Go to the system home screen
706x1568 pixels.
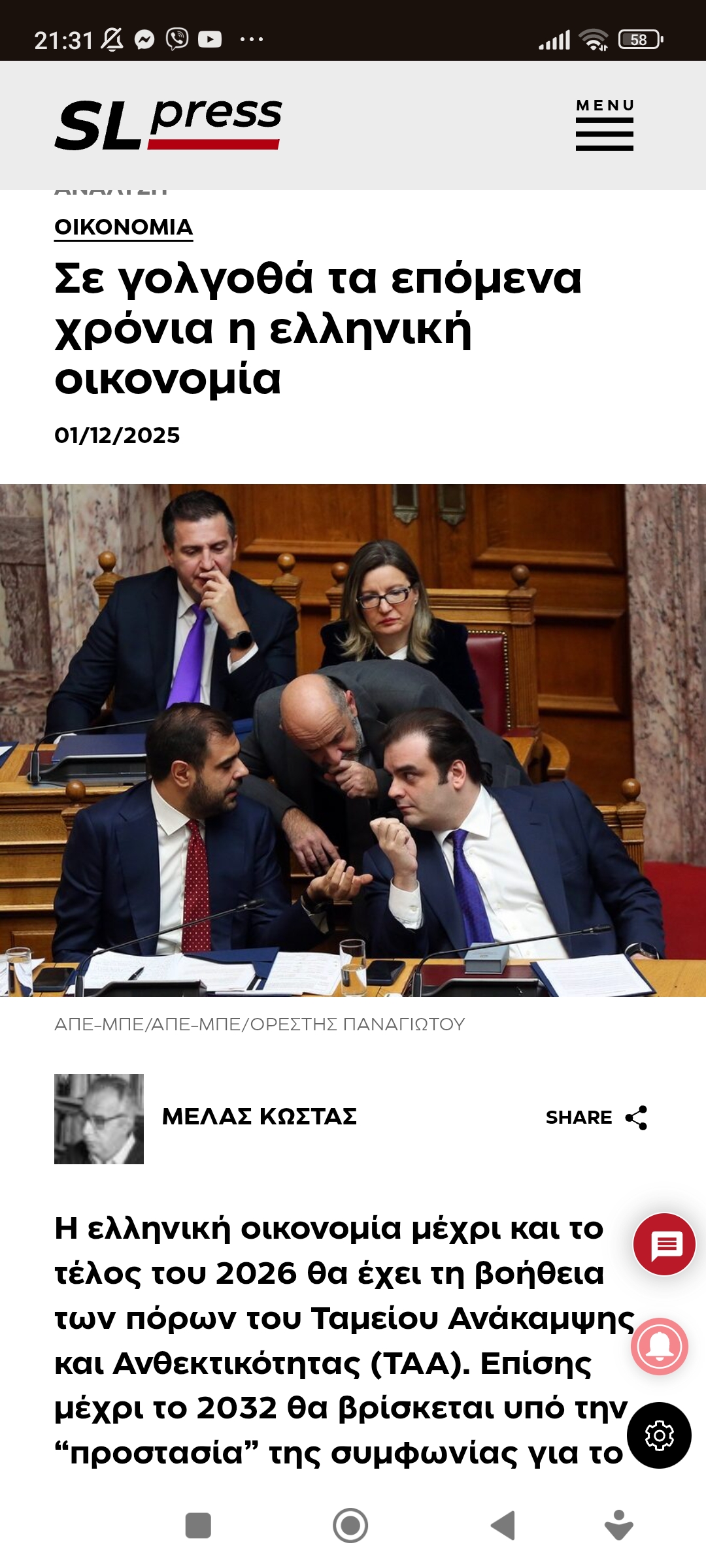tap(350, 1526)
